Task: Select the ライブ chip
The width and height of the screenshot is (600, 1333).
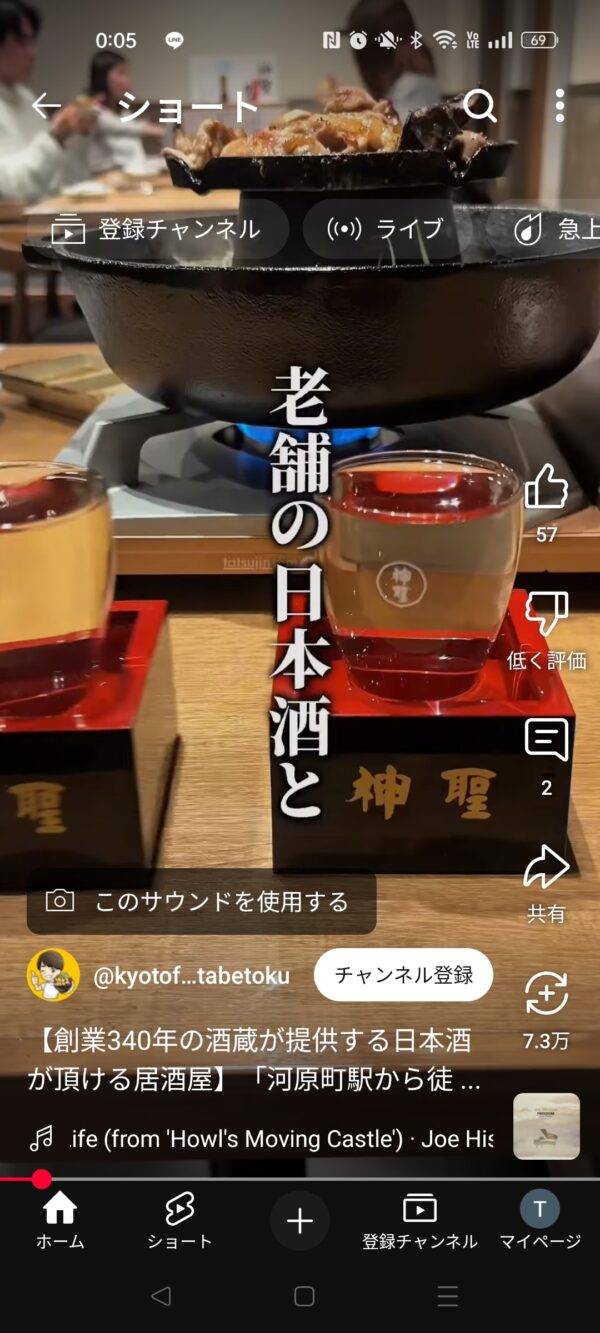Action: [386, 229]
